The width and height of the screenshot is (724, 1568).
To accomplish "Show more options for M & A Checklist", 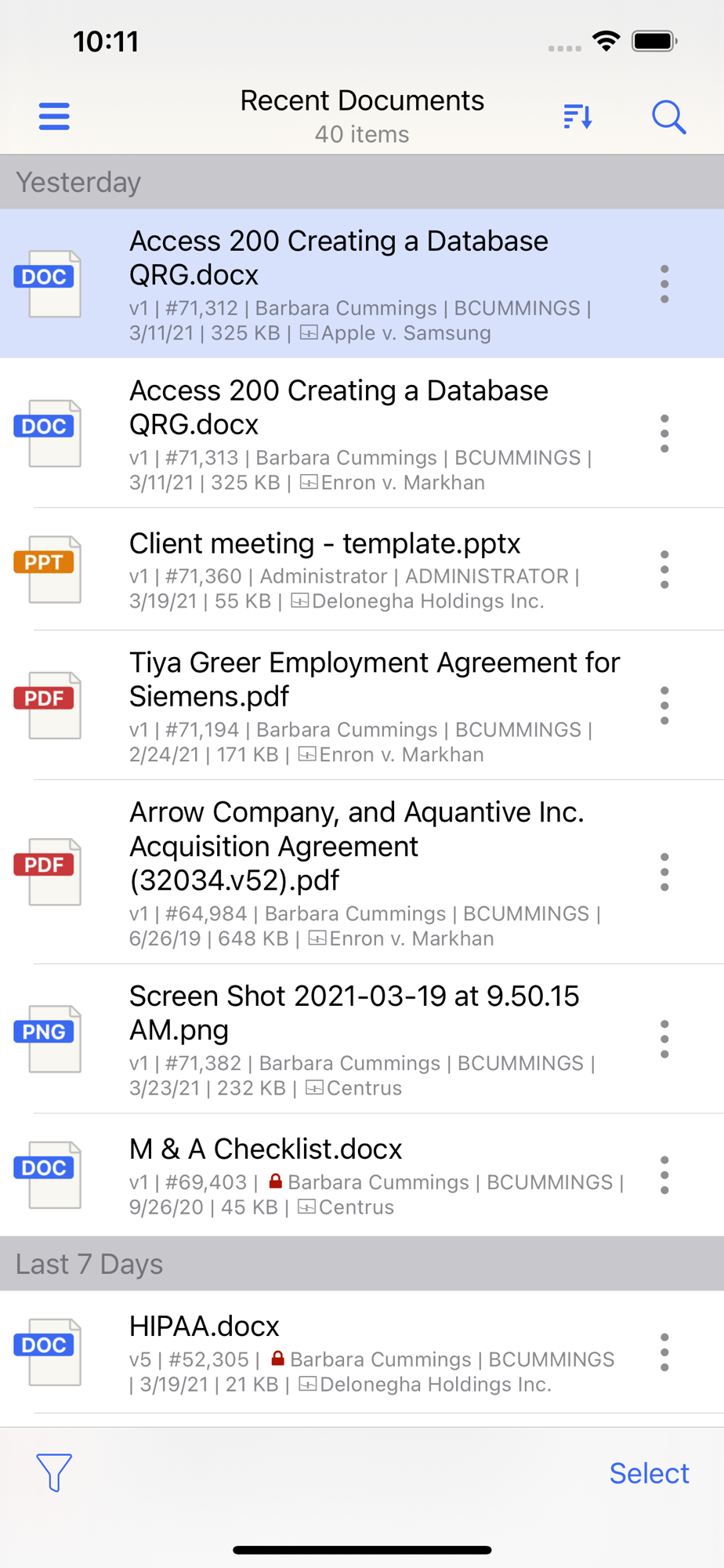I will point(664,1175).
